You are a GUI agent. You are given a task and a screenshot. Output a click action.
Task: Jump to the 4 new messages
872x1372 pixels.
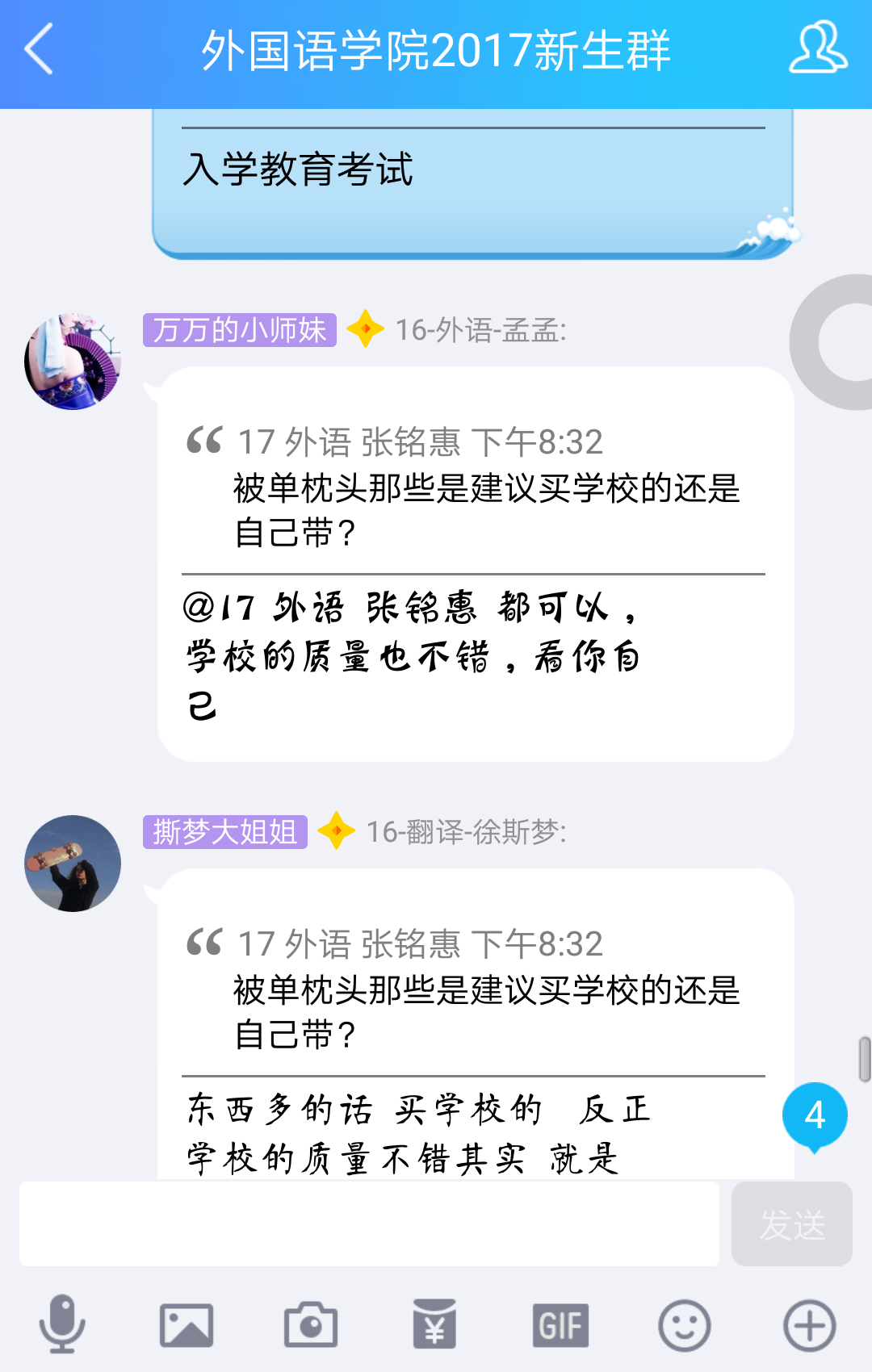click(814, 1115)
